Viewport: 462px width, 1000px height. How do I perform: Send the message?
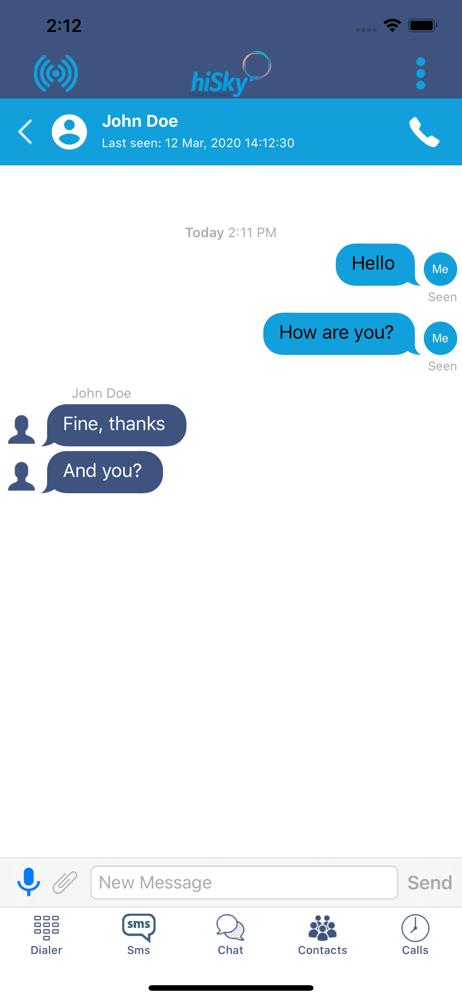(x=429, y=883)
